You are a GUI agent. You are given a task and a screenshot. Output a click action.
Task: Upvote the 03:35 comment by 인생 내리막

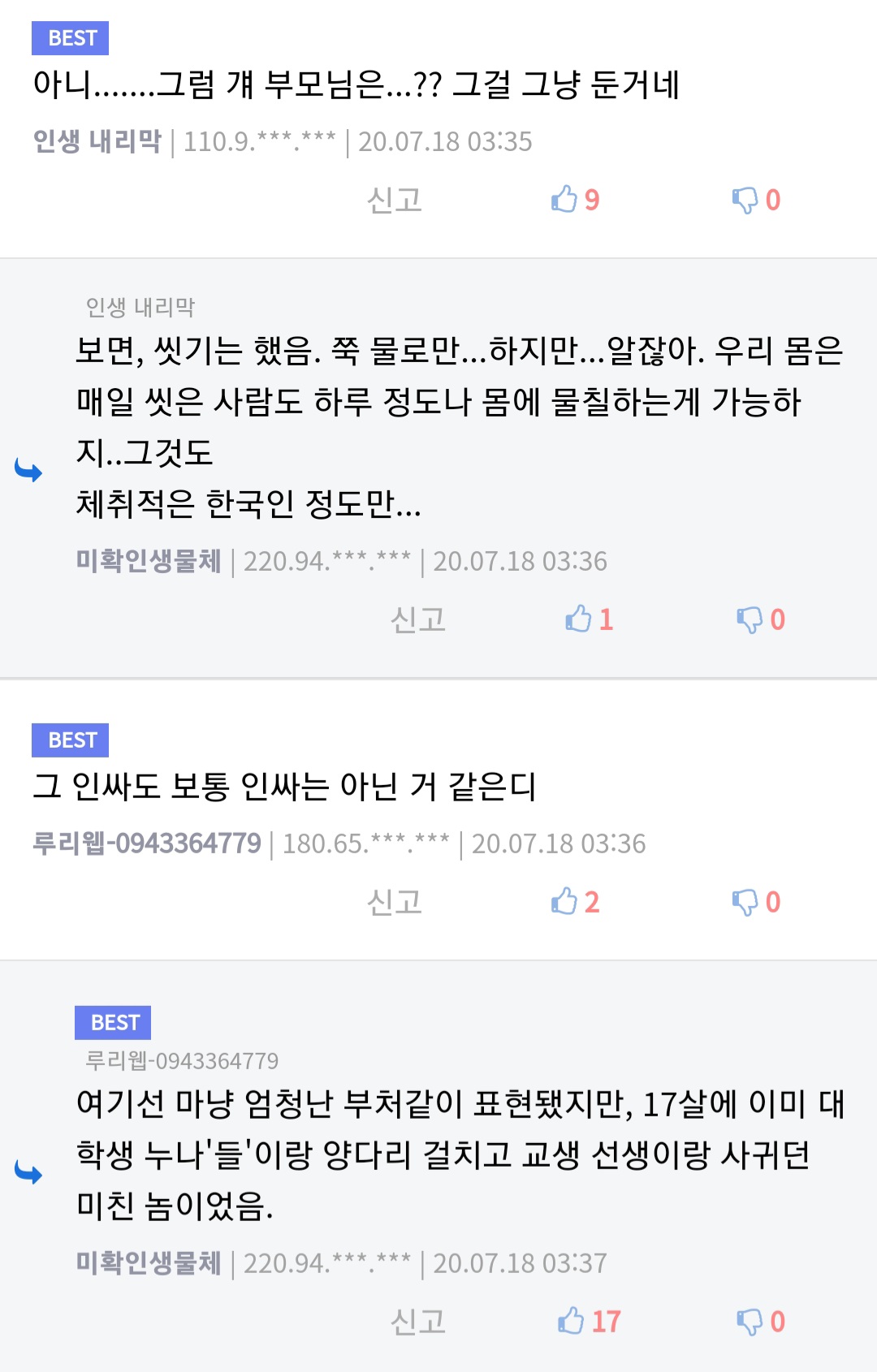pos(574,200)
